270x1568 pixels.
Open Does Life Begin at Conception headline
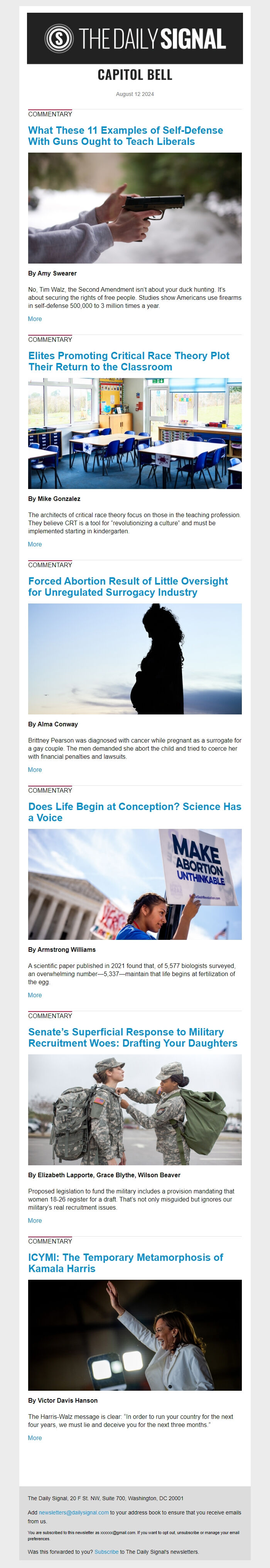point(134,812)
